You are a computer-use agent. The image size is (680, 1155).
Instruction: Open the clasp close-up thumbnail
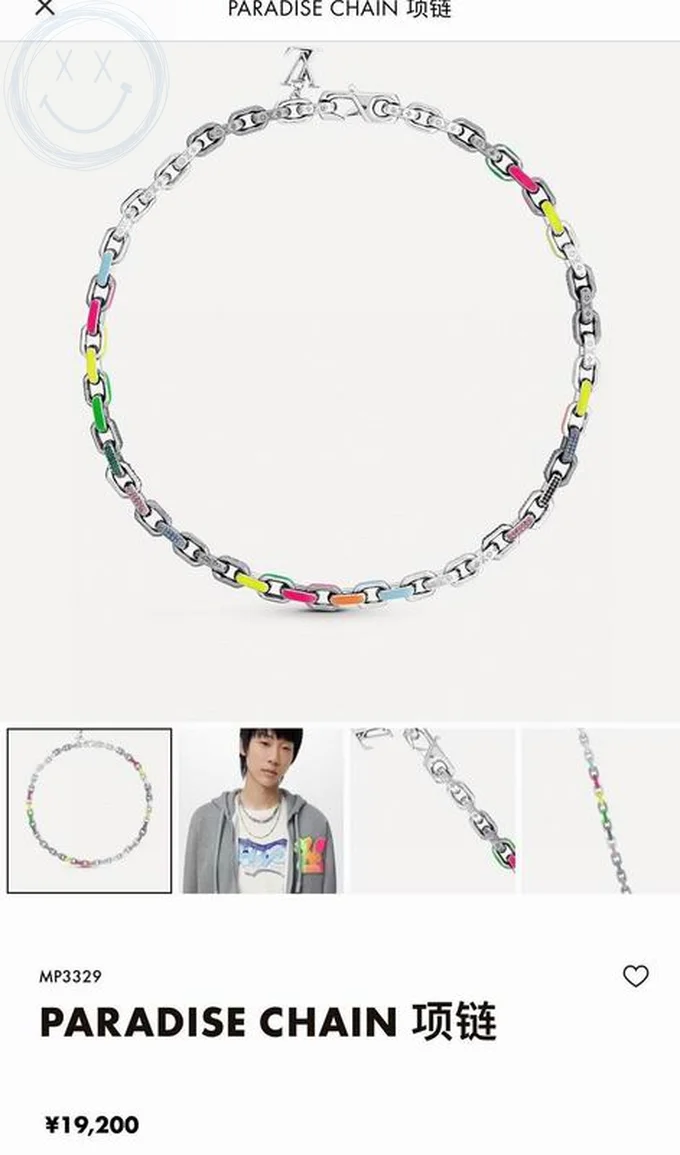click(433, 811)
